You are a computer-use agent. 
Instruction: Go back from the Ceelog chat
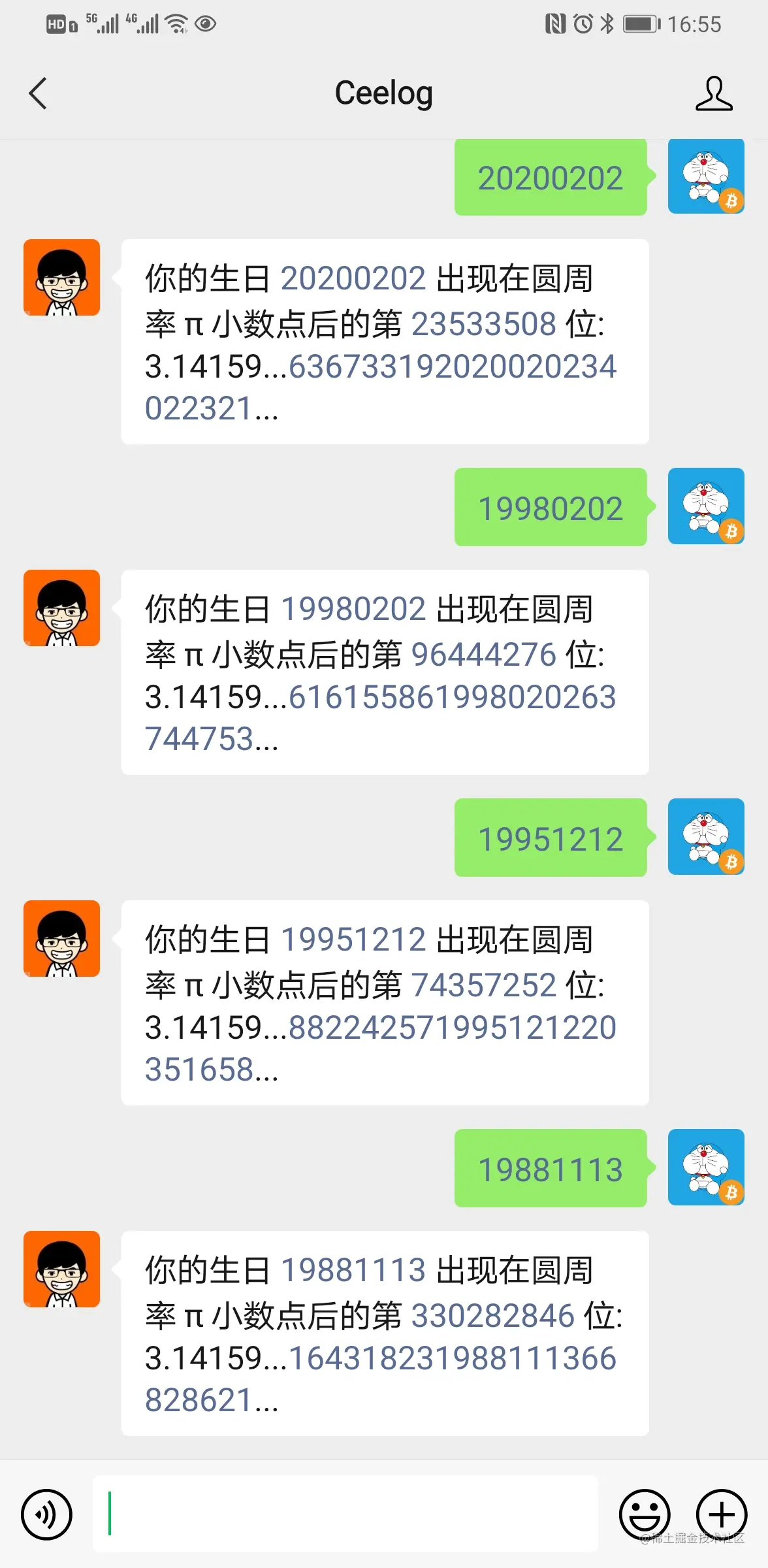pos(39,93)
